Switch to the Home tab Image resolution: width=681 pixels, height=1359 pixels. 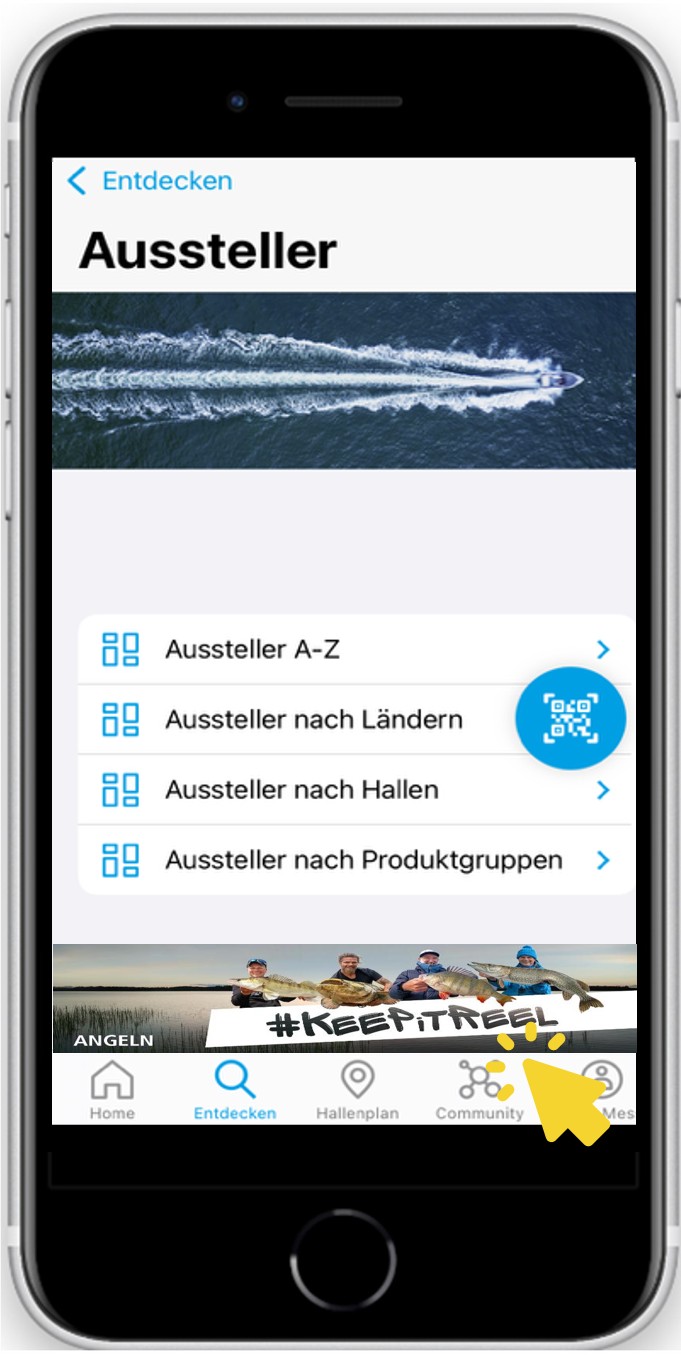(112, 1090)
